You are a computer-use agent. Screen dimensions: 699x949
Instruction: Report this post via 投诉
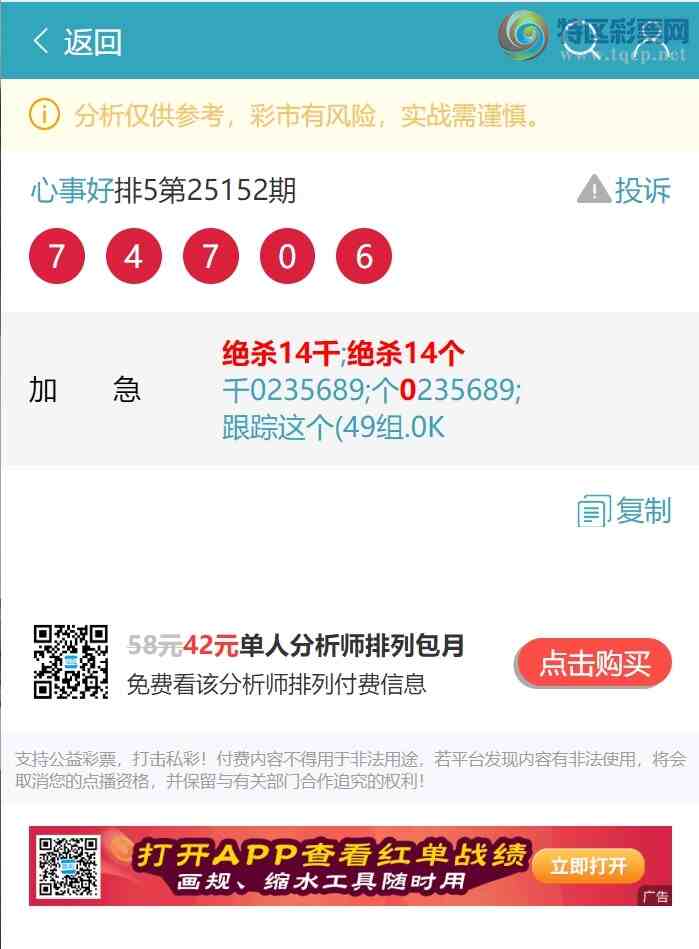(x=624, y=189)
